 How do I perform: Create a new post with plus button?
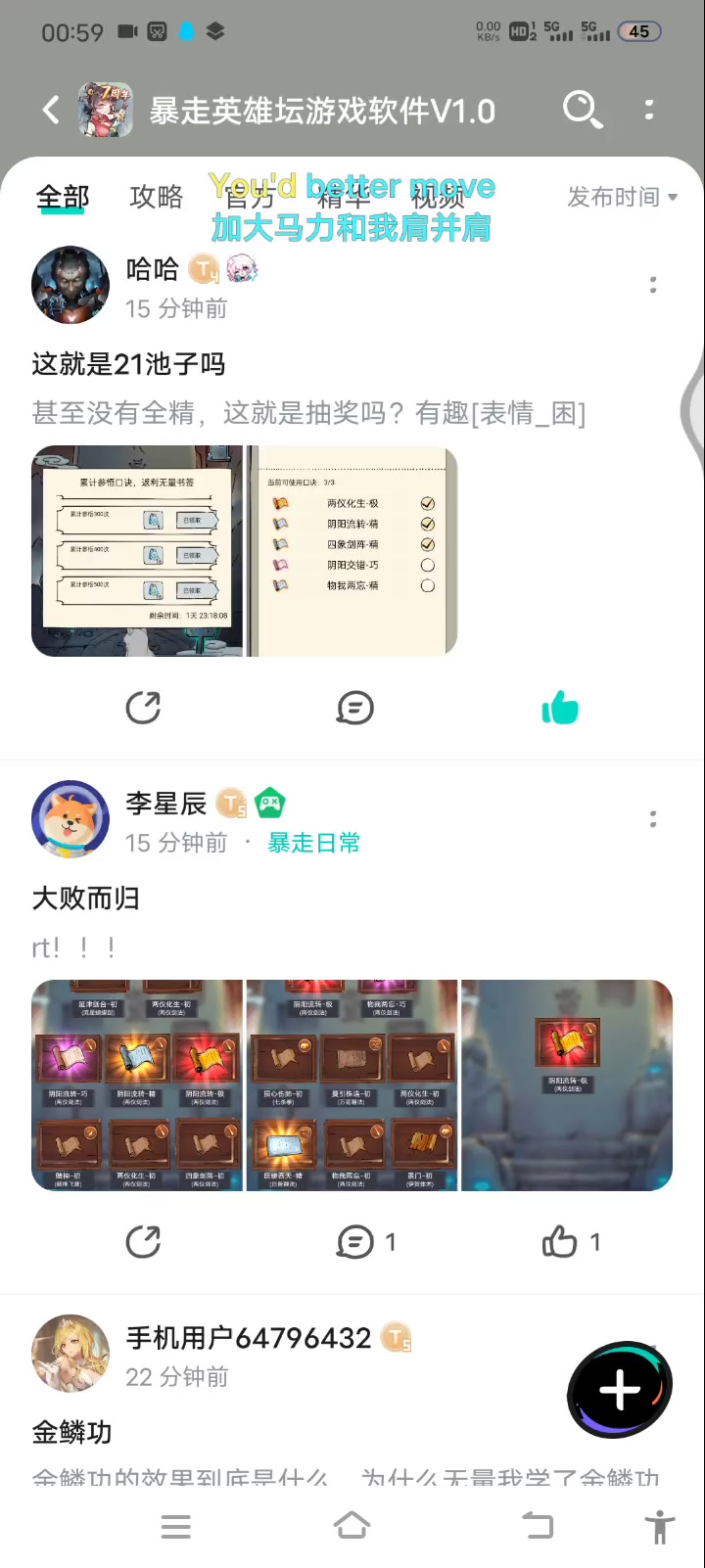coord(620,1390)
